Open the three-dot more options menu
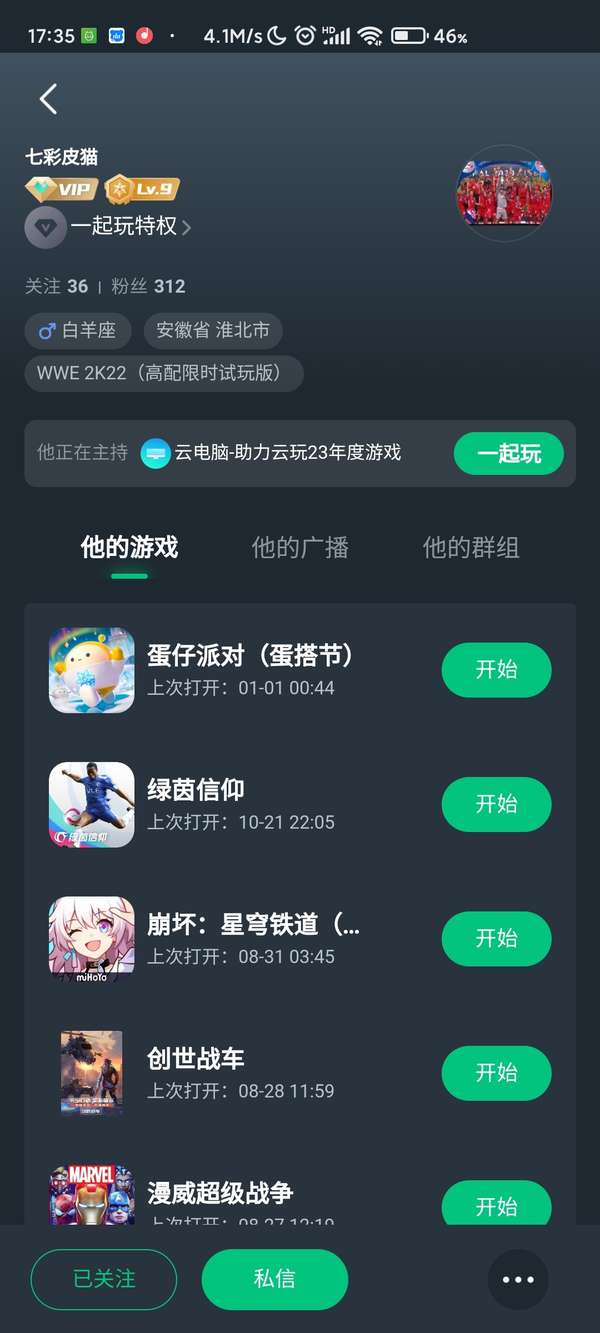This screenshot has width=600, height=1333. tap(518, 1279)
